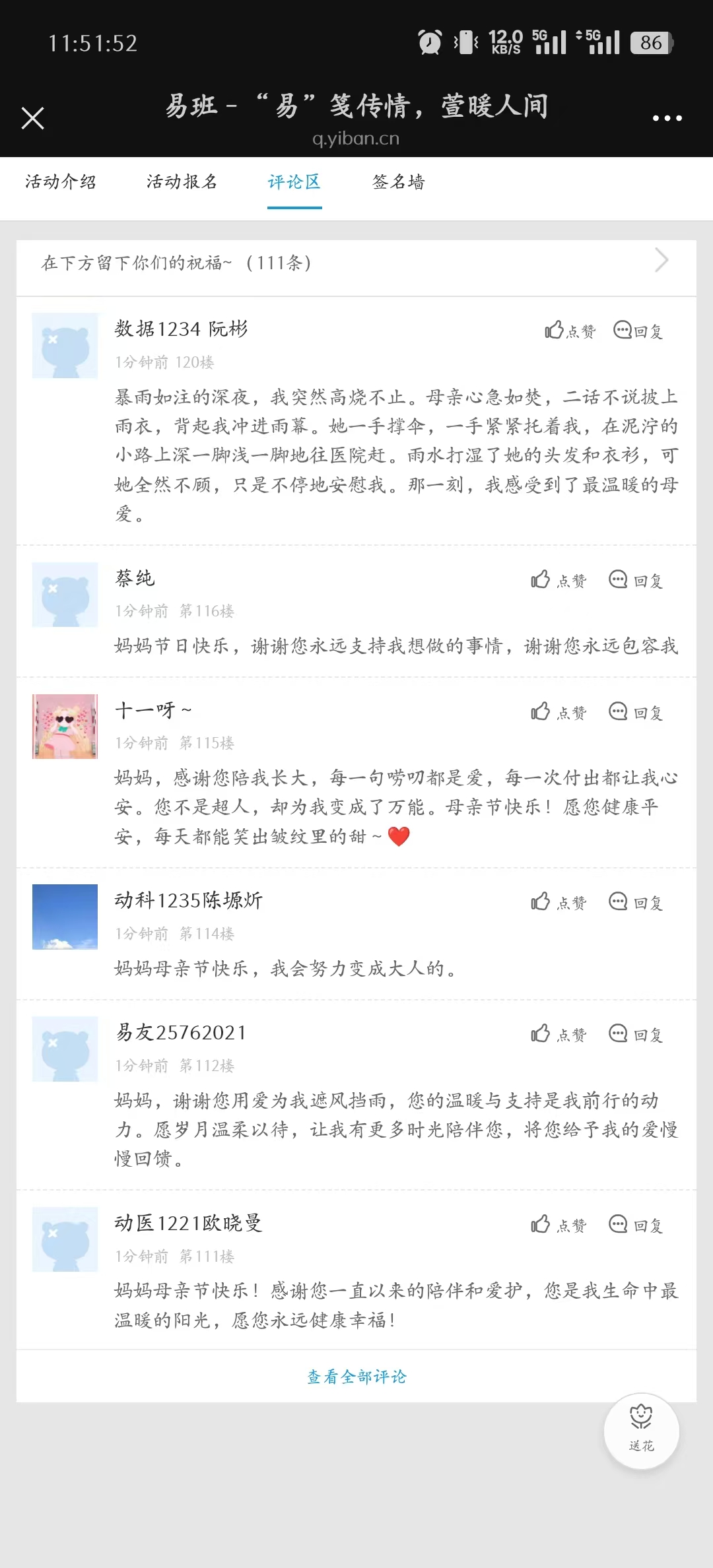Open the three-dot overflow menu

click(x=667, y=118)
